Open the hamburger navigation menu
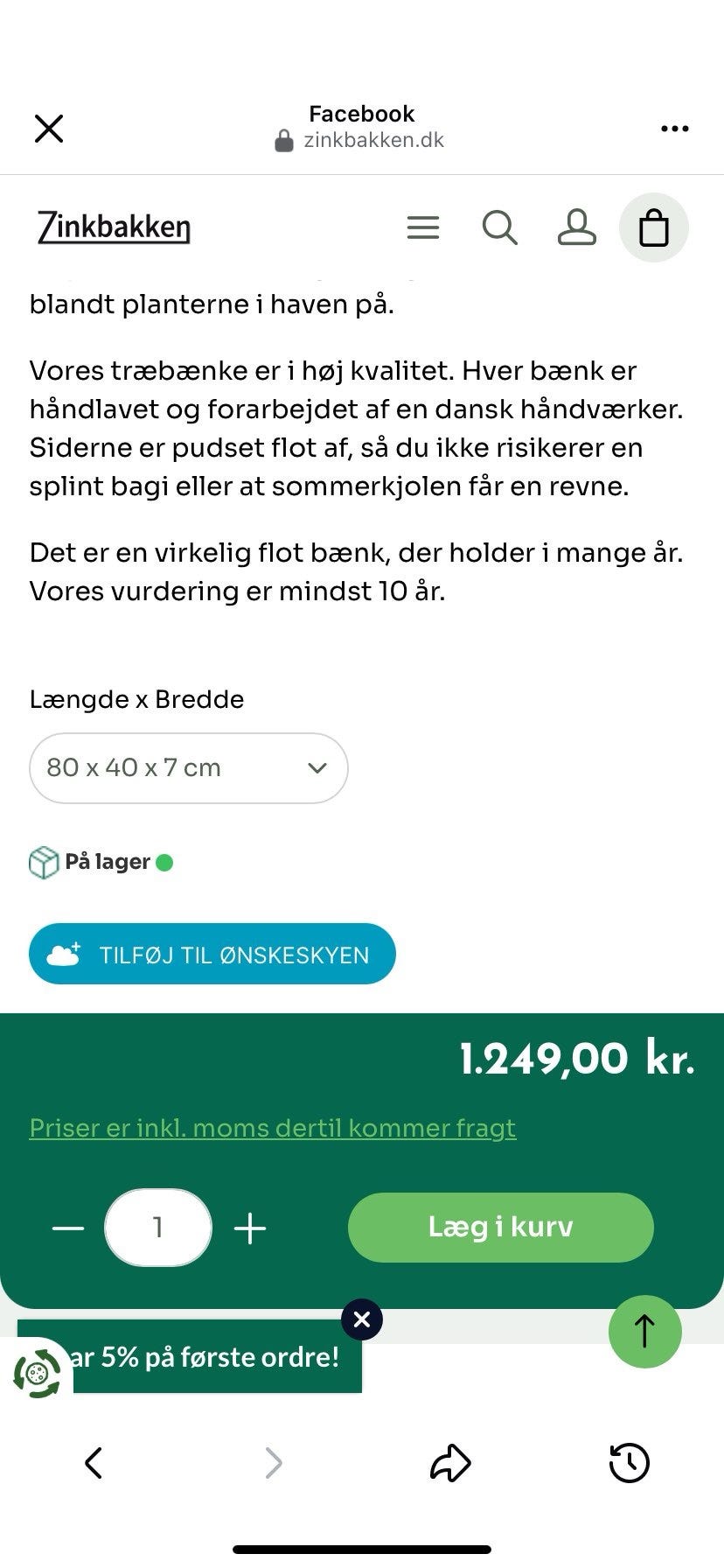724x1568 pixels. (x=422, y=227)
